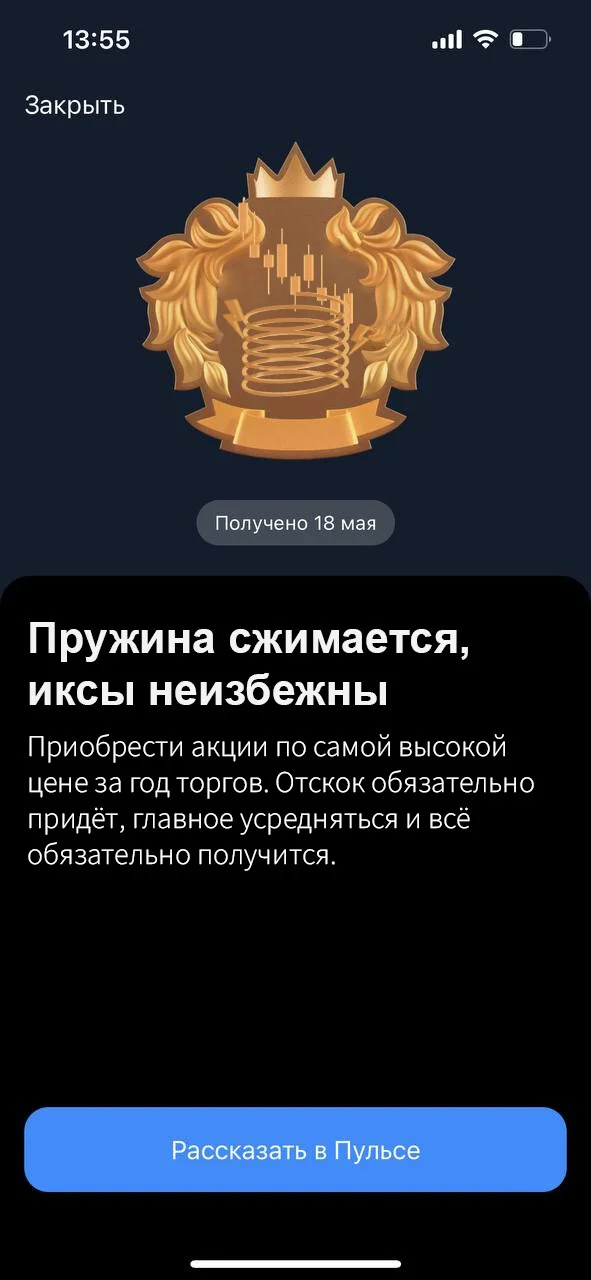Close the achievement screen via Закрыть
Viewport: 591px width, 1280px height.
[75, 105]
